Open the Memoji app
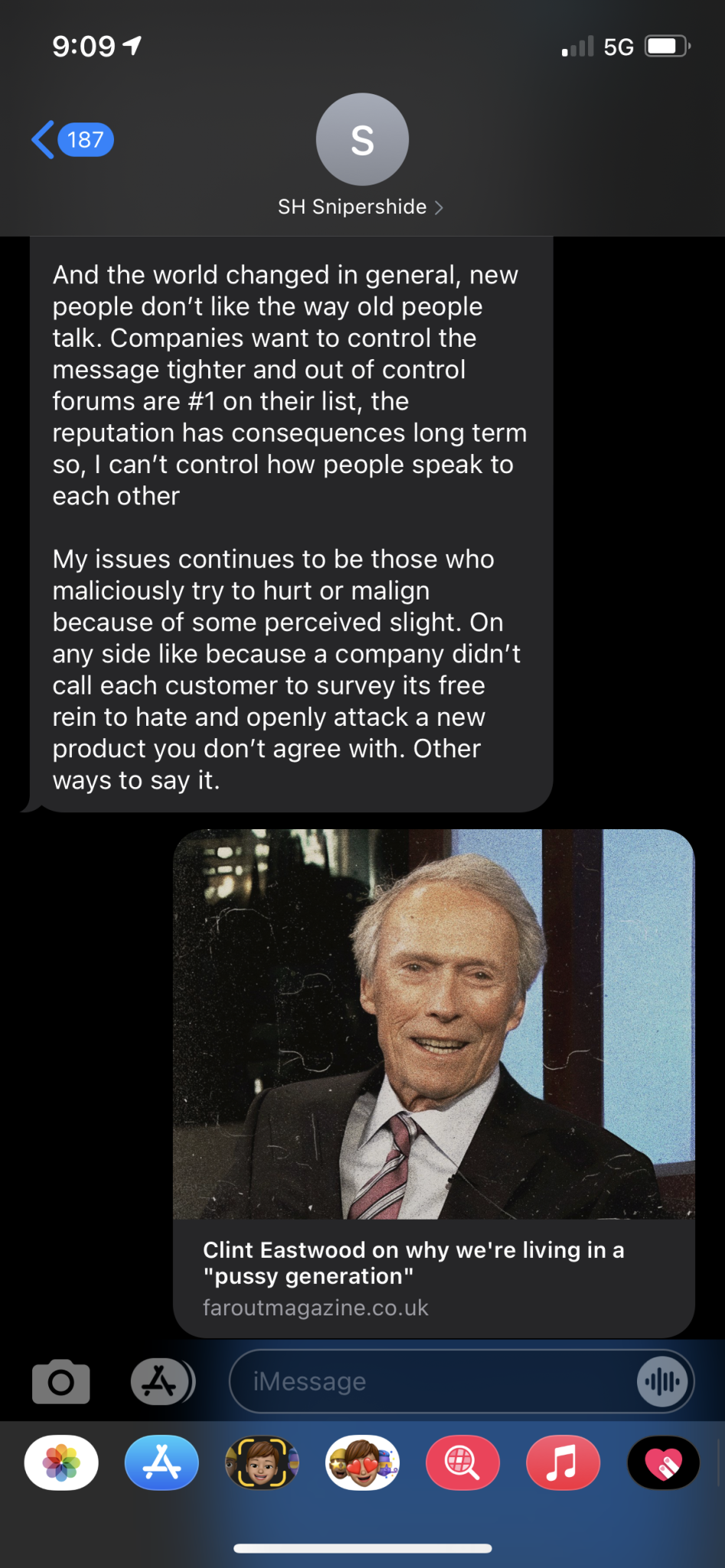The image size is (725, 1568). (x=262, y=1462)
